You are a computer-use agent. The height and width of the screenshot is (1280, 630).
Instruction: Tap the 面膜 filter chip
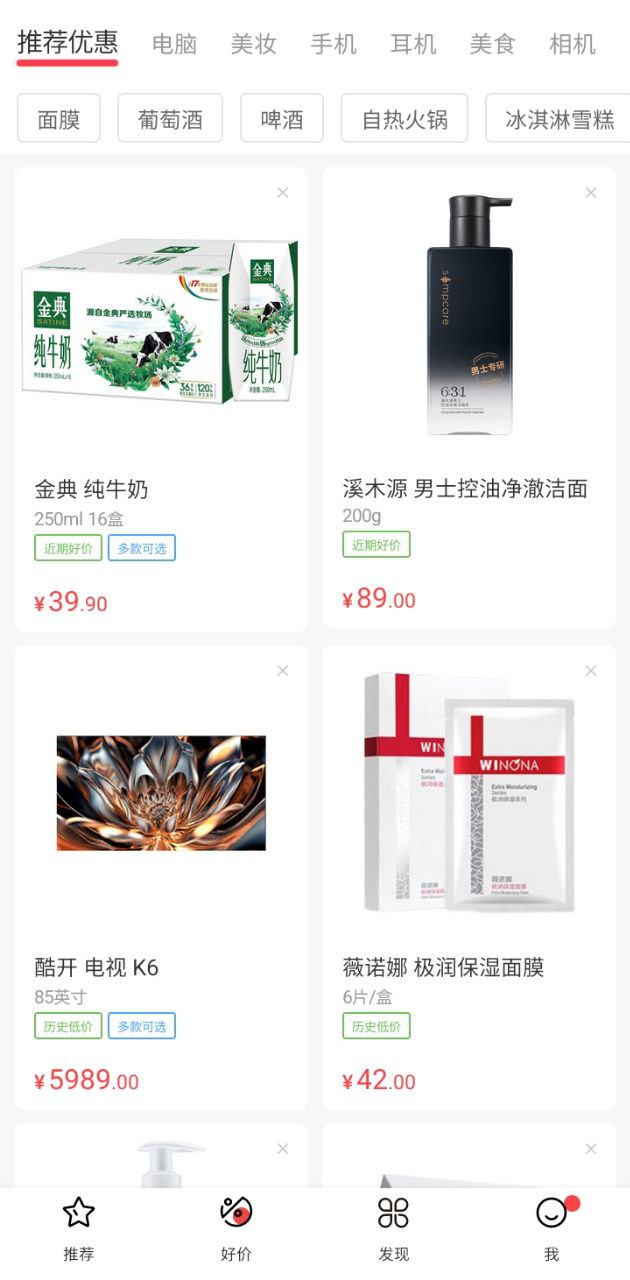(x=59, y=119)
